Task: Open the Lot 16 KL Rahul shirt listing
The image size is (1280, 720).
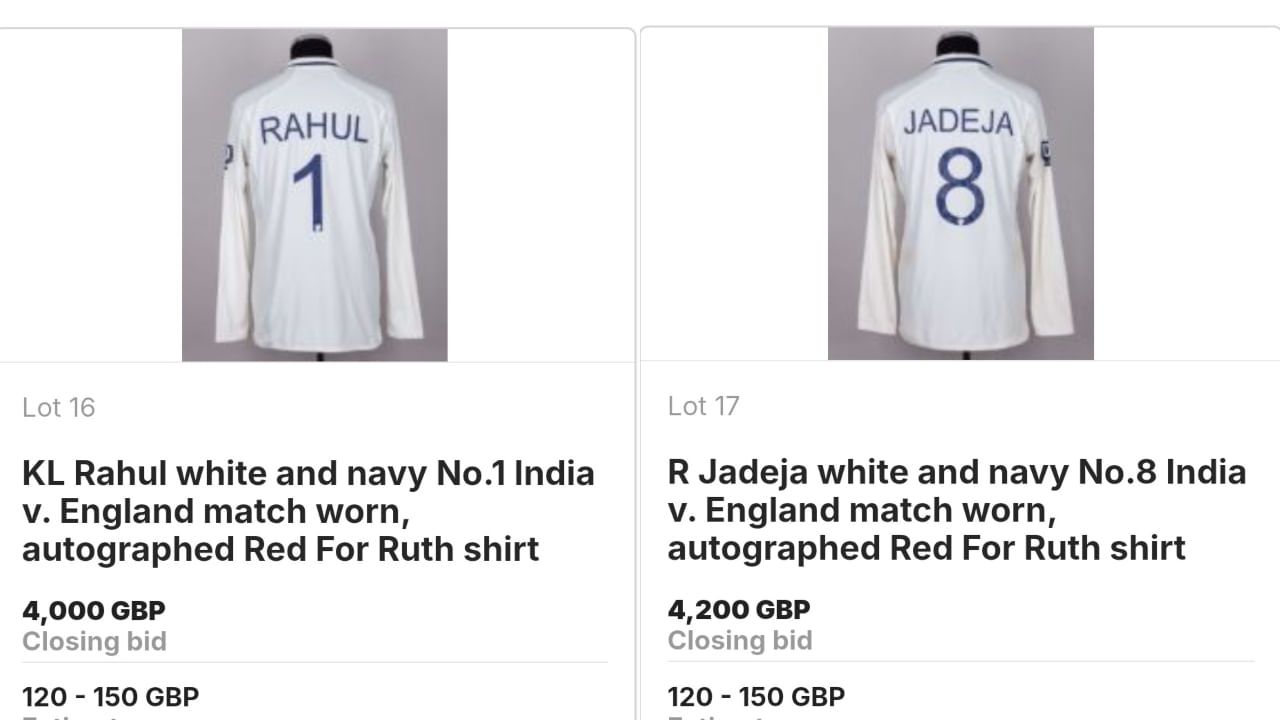Action: click(308, 511)
